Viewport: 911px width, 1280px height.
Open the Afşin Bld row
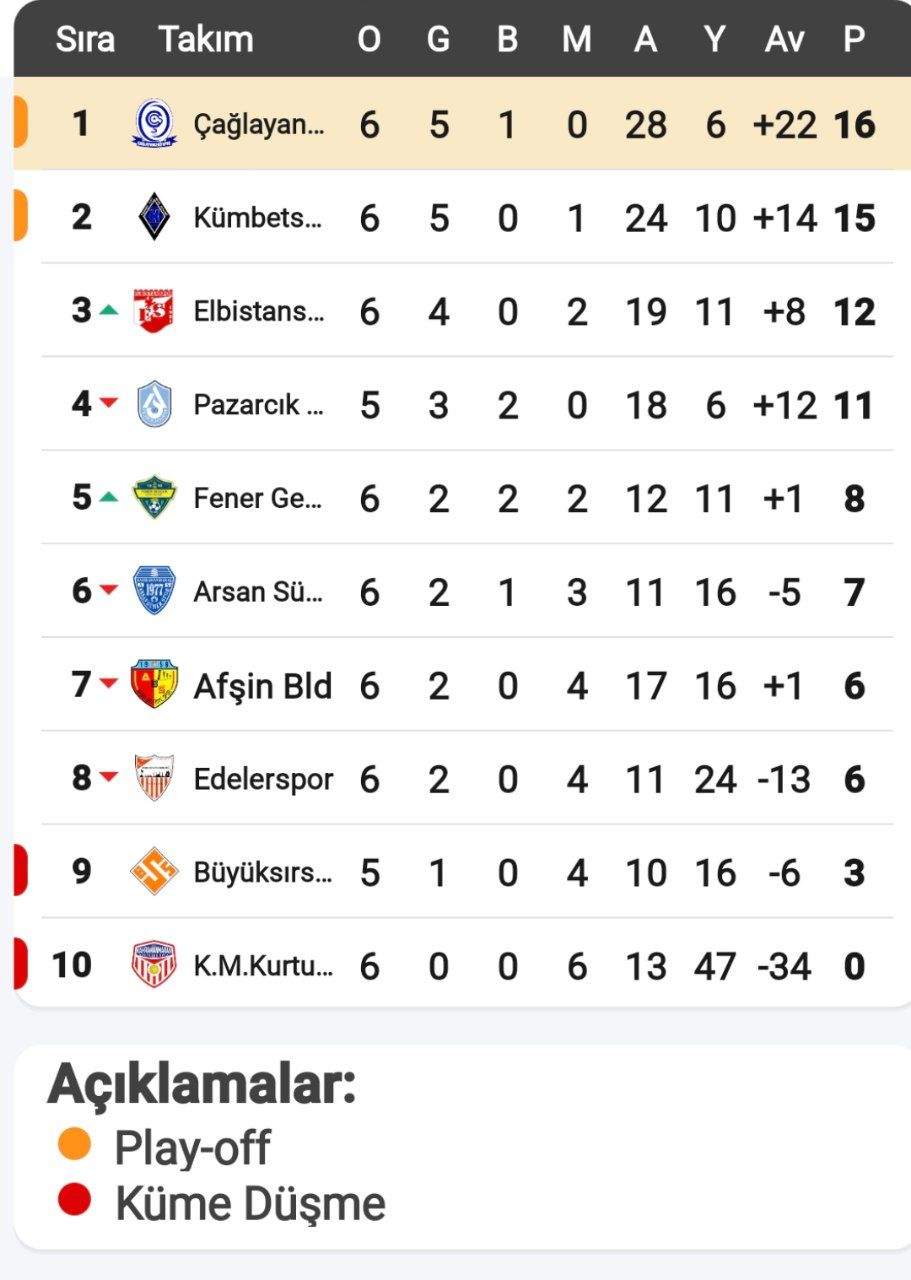coord(262,686)
